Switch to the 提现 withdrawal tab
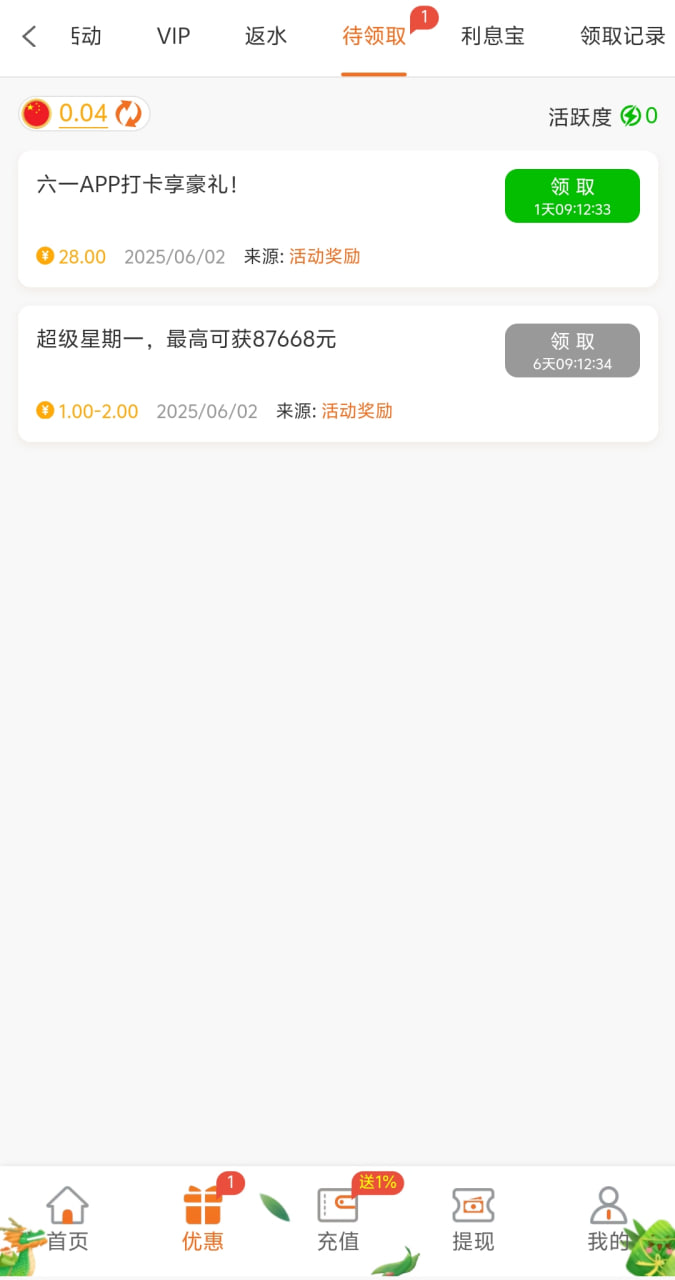 coord(473,1219)
